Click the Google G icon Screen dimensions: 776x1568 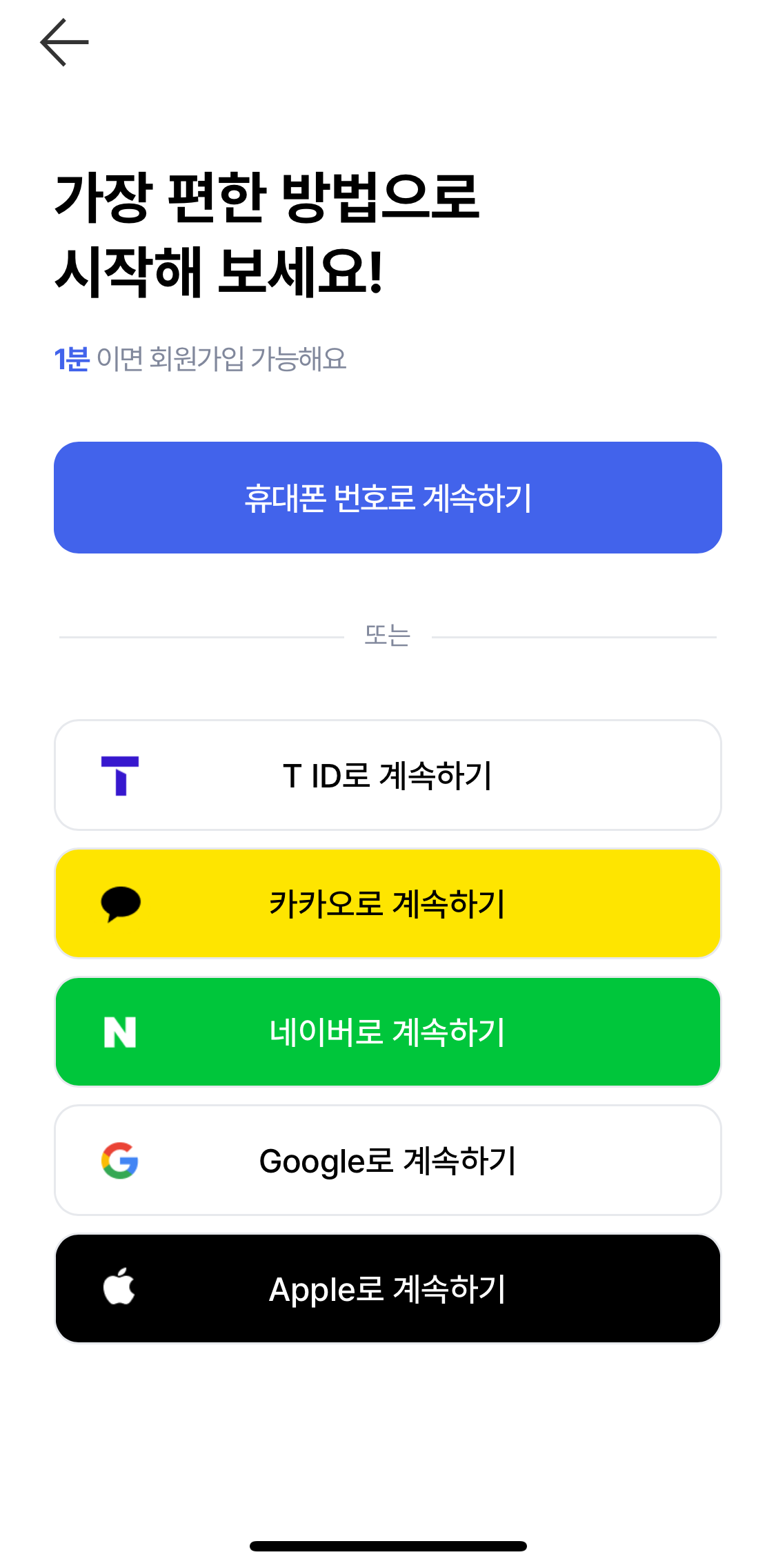tap(121, 1161)
